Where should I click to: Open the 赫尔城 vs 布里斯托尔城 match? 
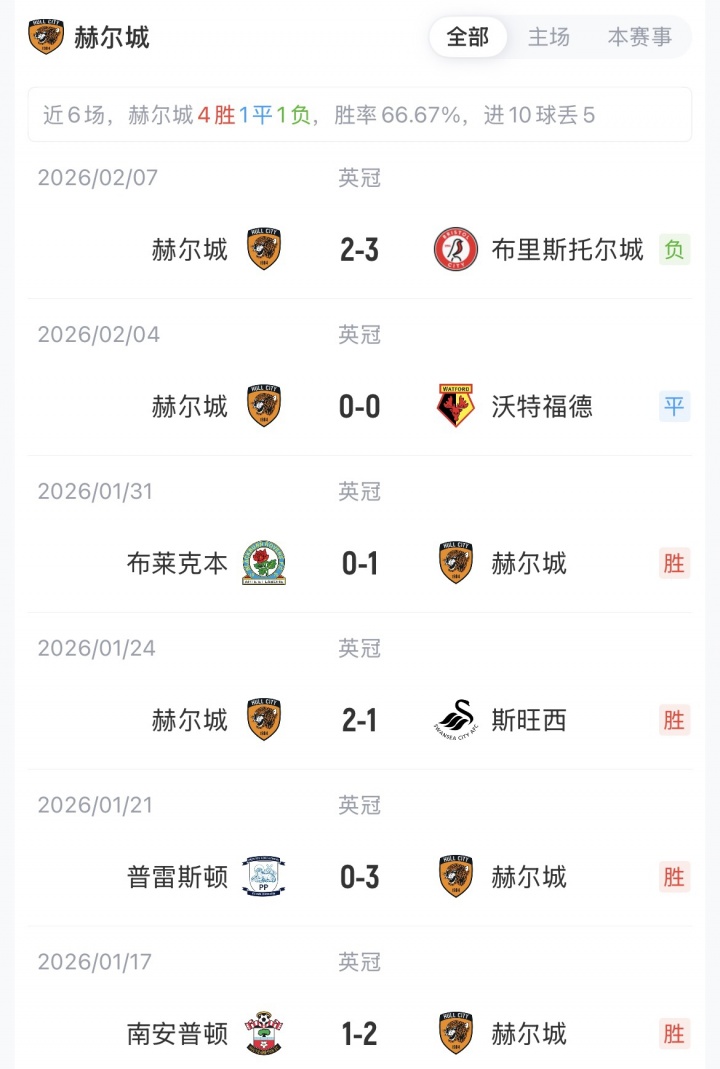click(x=360, y=249)
